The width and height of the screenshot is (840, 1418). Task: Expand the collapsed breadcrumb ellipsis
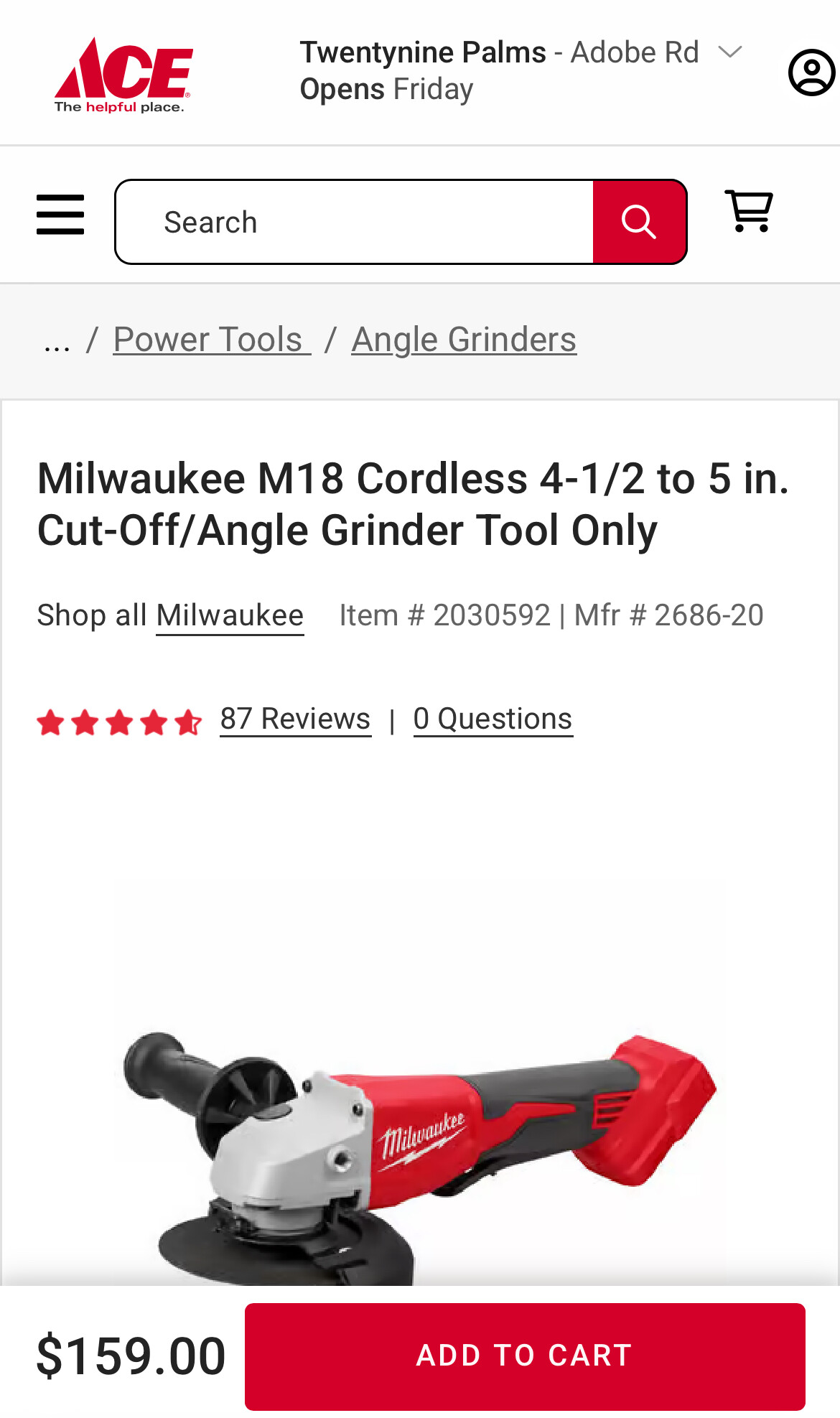pos(57,340)
